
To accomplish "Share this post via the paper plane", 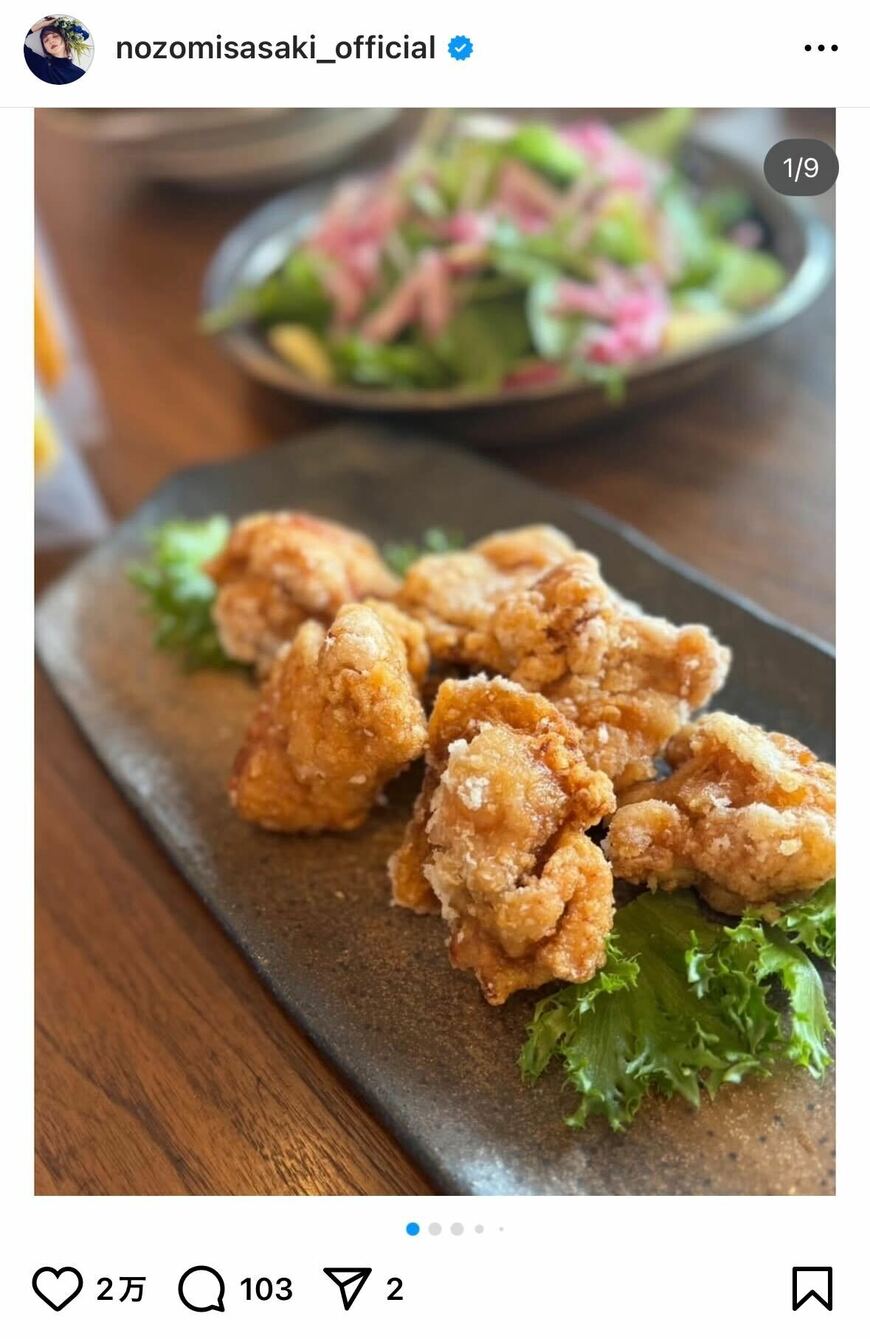I will tap(347, 1288).
